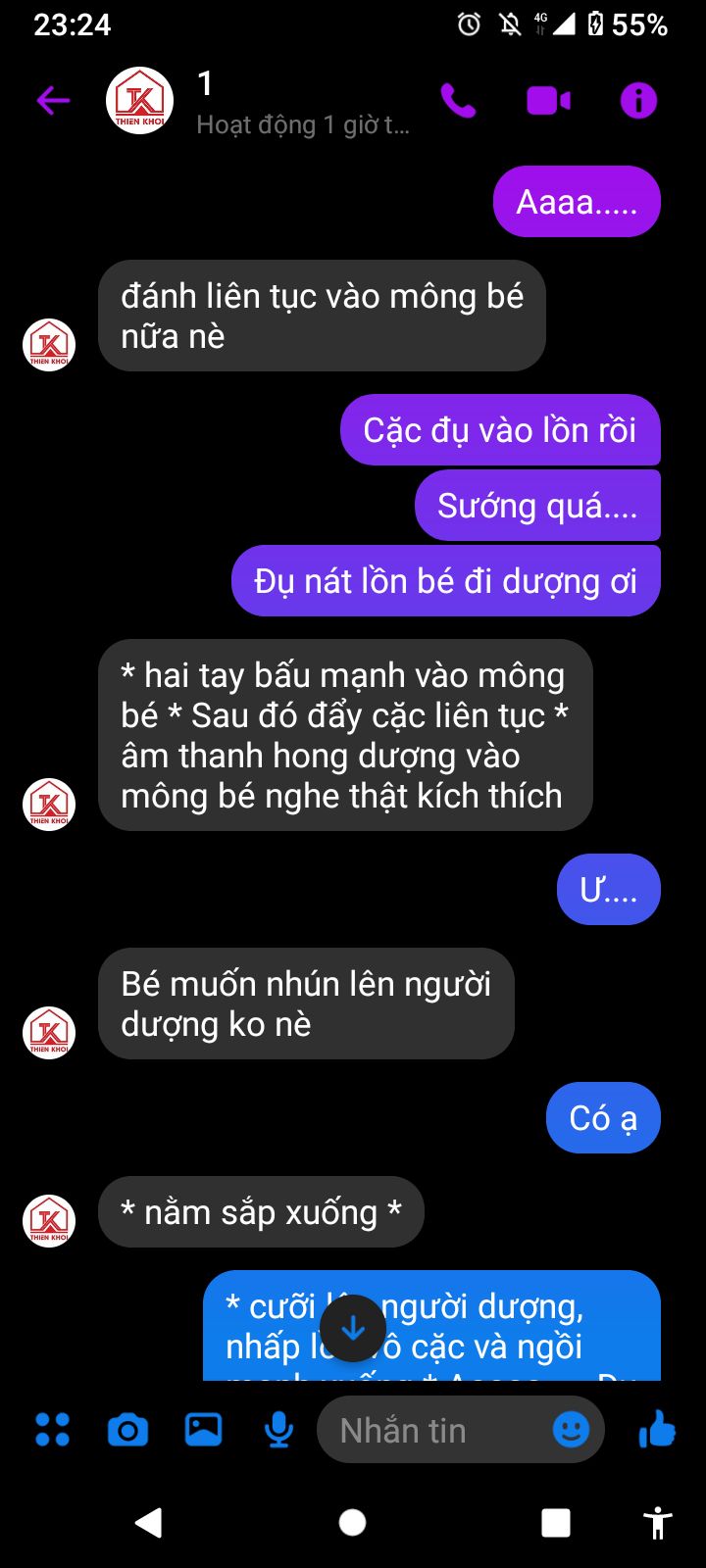
Task: Open the photo gallery picker
Action: pyautogui.click(x=203, y=1430)
